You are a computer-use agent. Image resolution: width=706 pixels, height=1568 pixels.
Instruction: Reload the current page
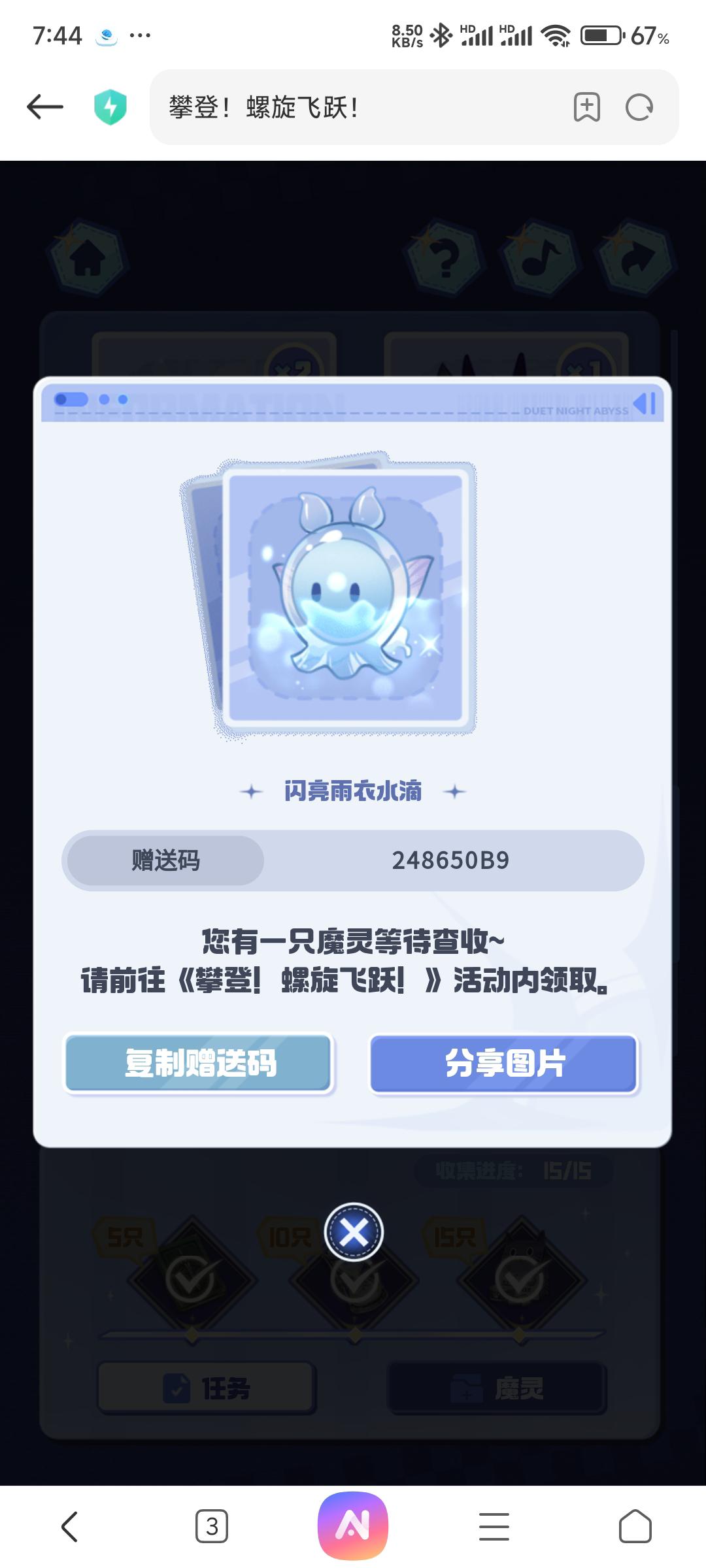[639, 107]
